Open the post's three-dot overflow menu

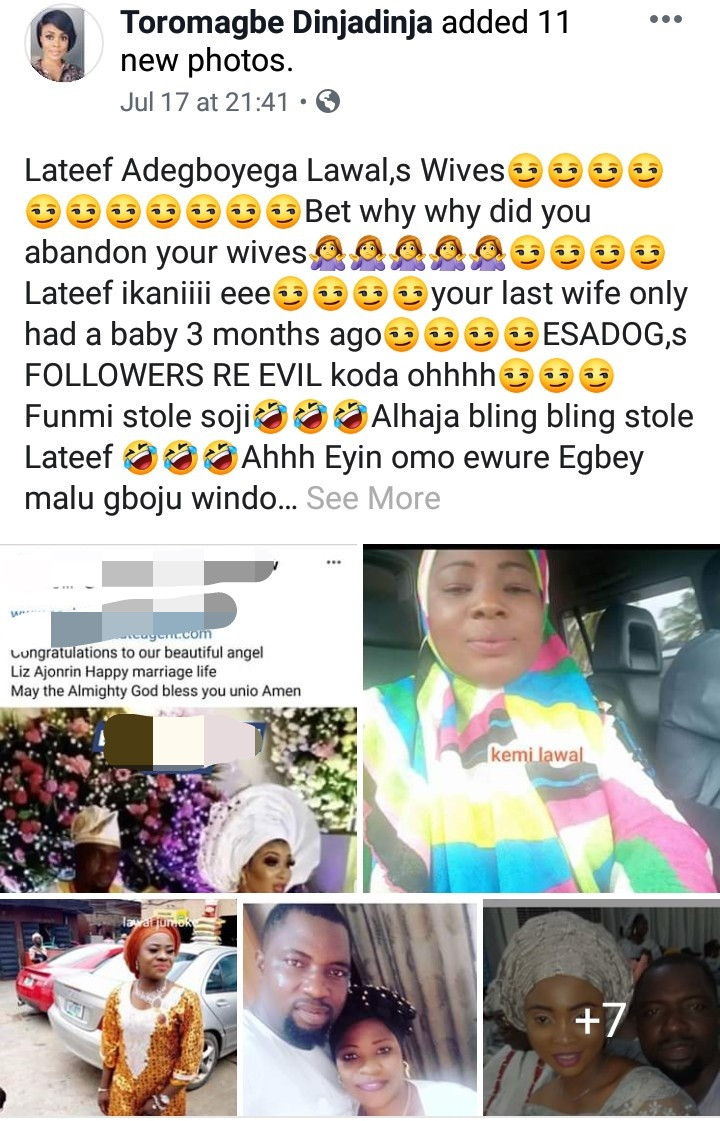665,20
